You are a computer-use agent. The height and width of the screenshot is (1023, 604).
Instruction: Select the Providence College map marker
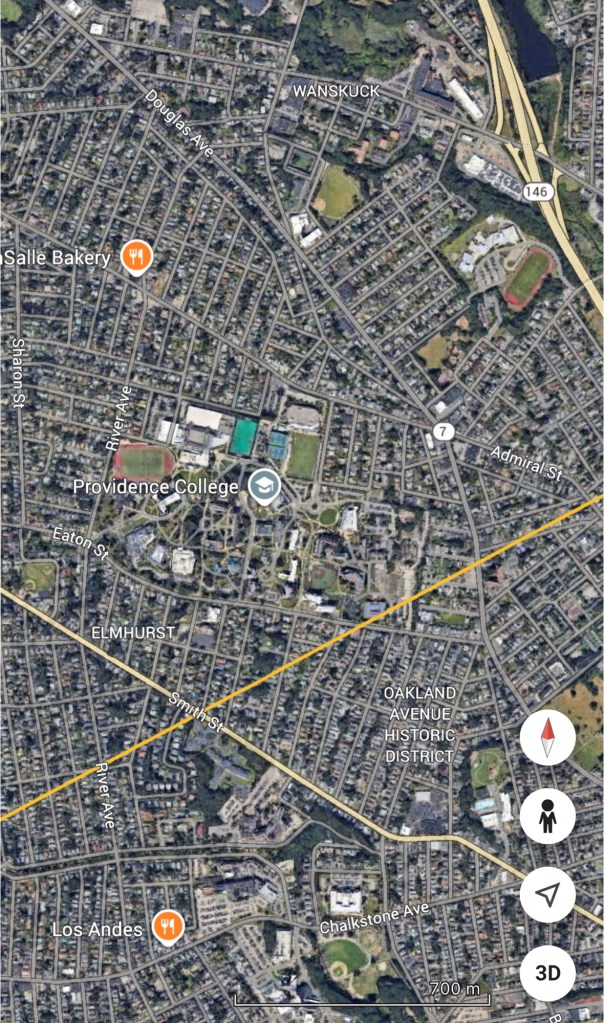tap(265, 486)
